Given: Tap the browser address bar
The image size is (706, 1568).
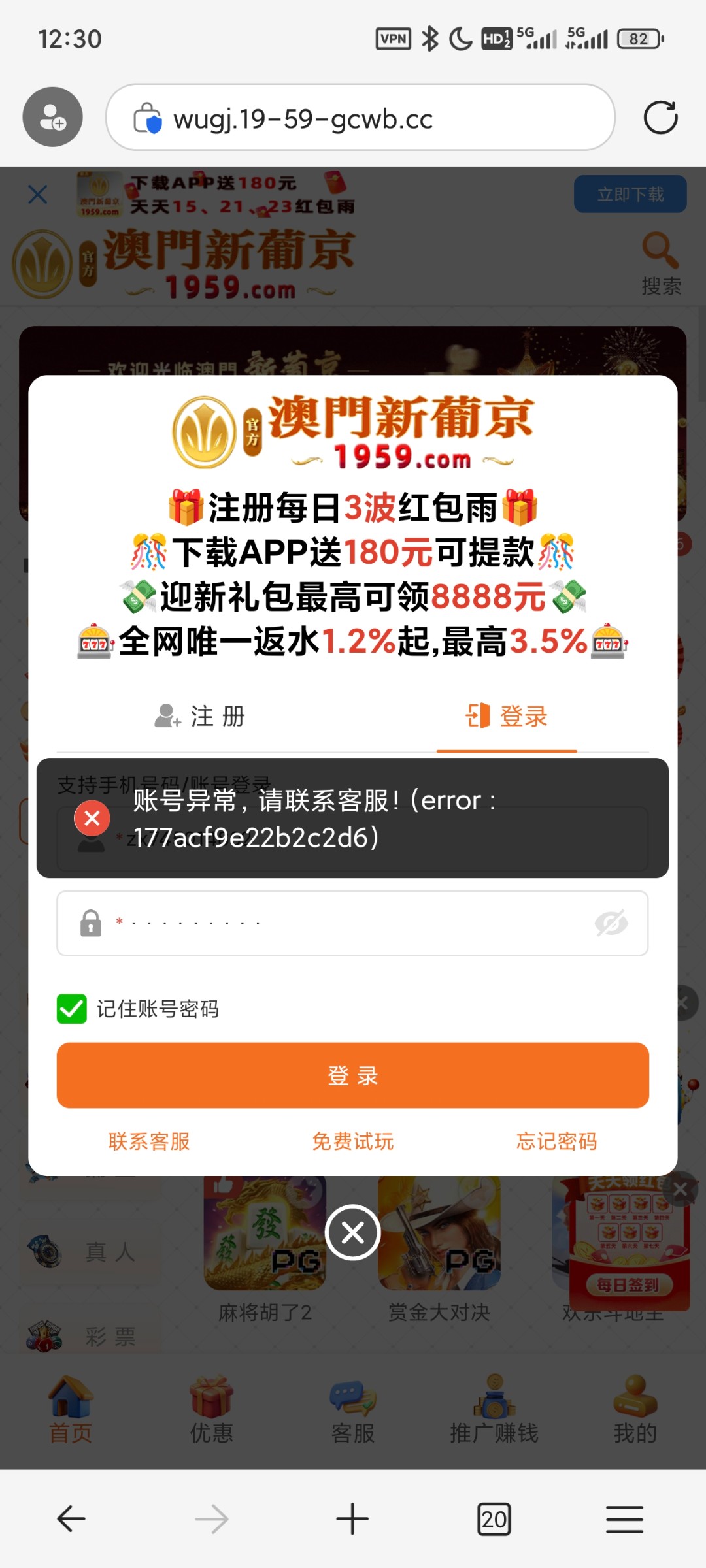Looking at the screenshot, I should 360,119.
